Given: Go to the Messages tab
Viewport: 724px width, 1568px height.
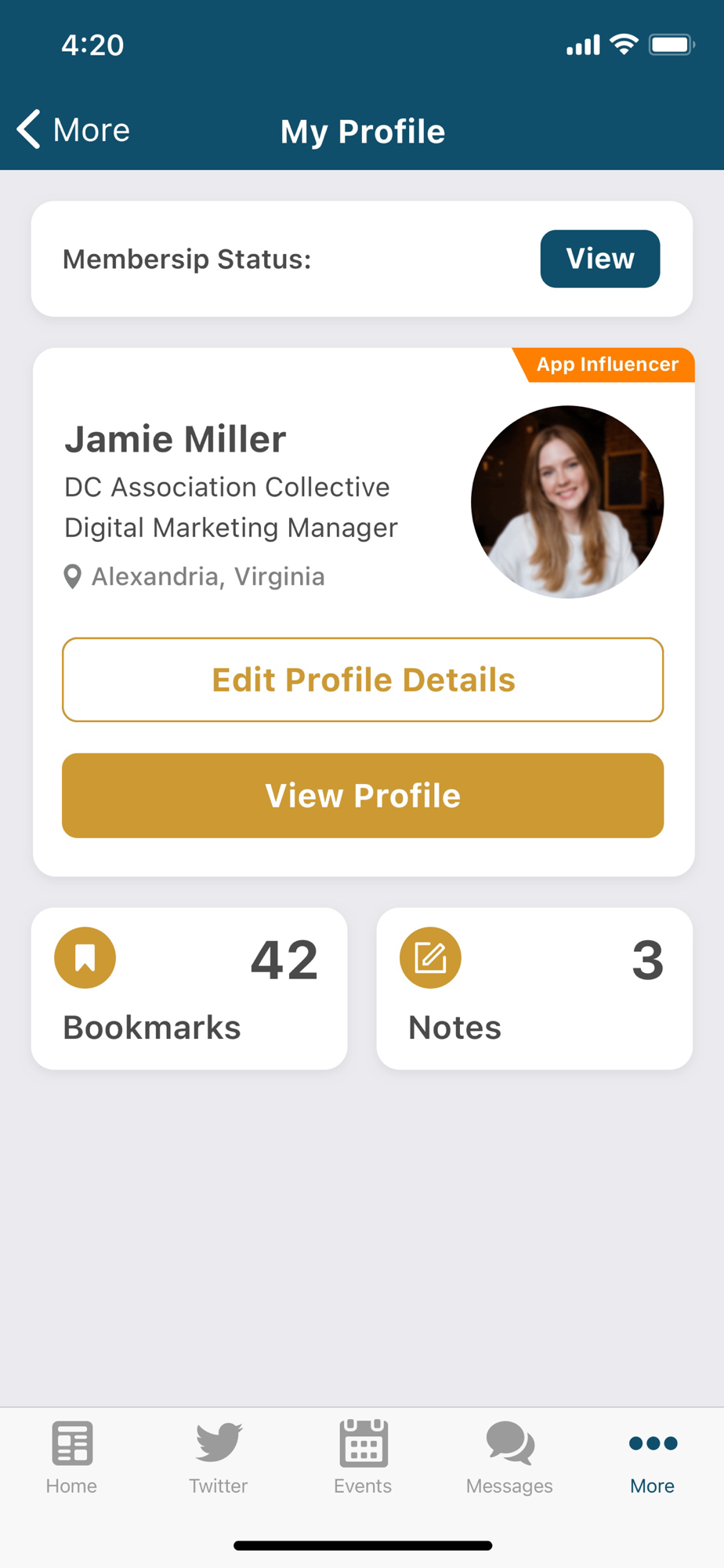Looking at the screenshot, I should click(x=509, y=1457).
